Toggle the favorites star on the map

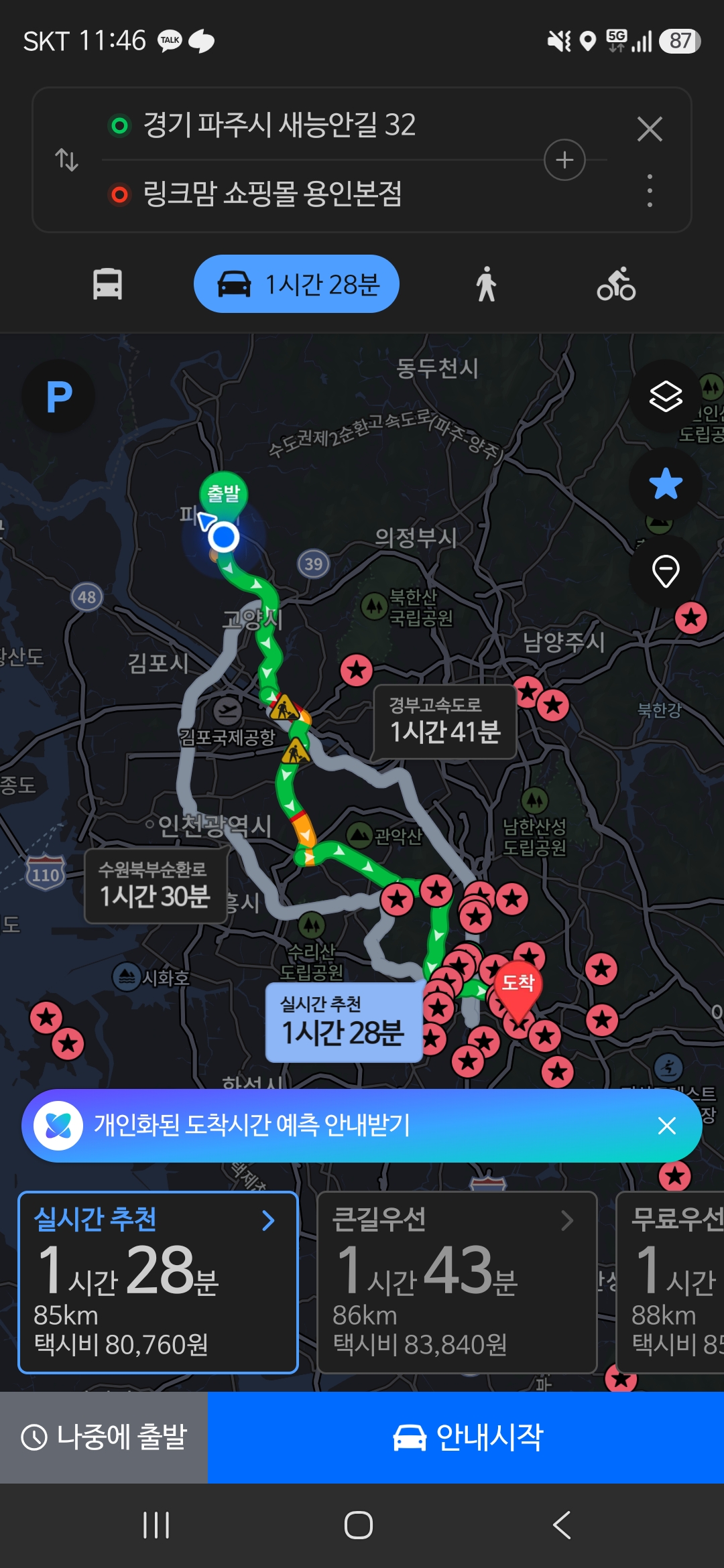pyautogui.click(x=666, y=484)
